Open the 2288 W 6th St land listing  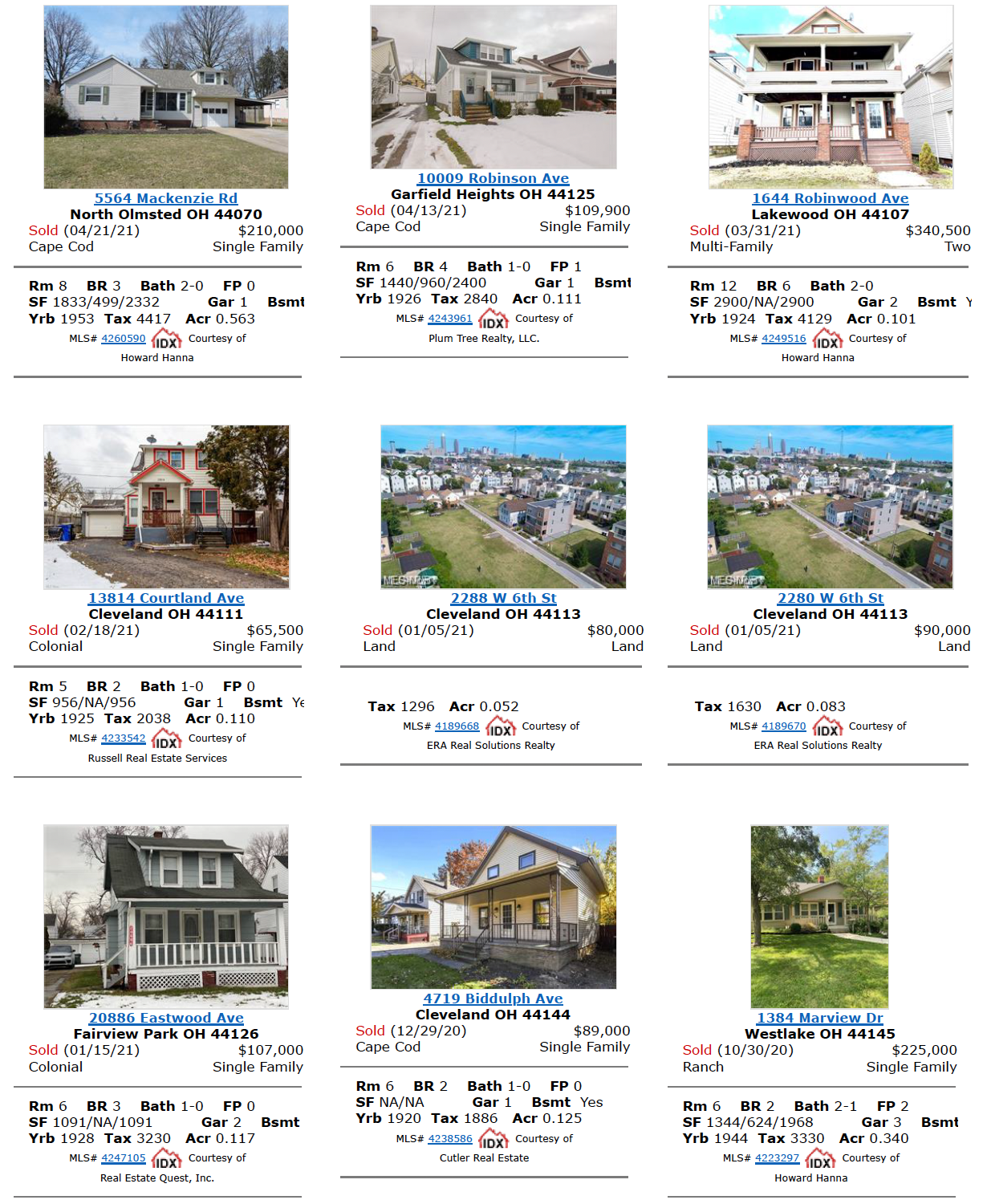tap(503, 598)
